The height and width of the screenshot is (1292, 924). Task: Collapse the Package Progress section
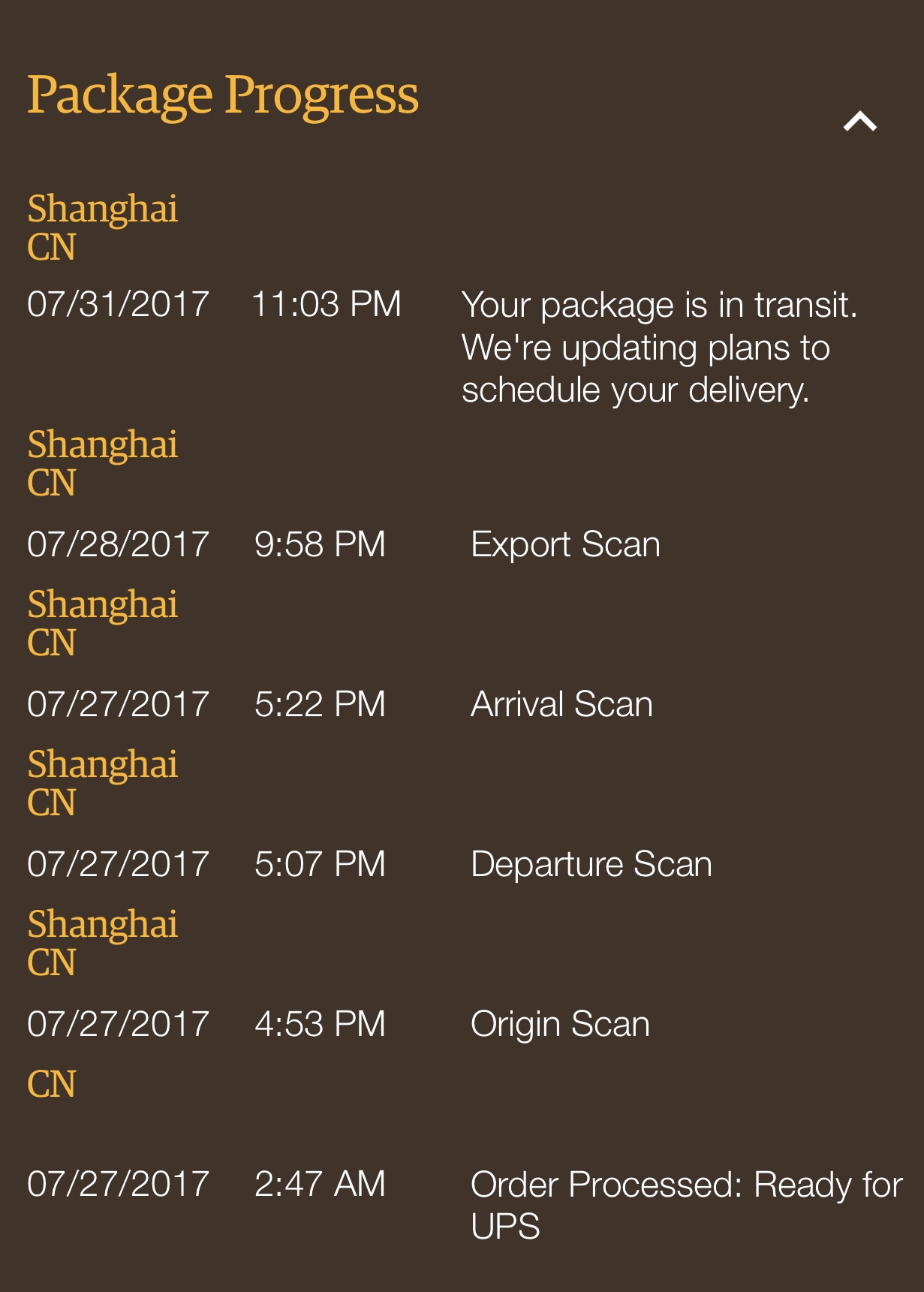859,122
